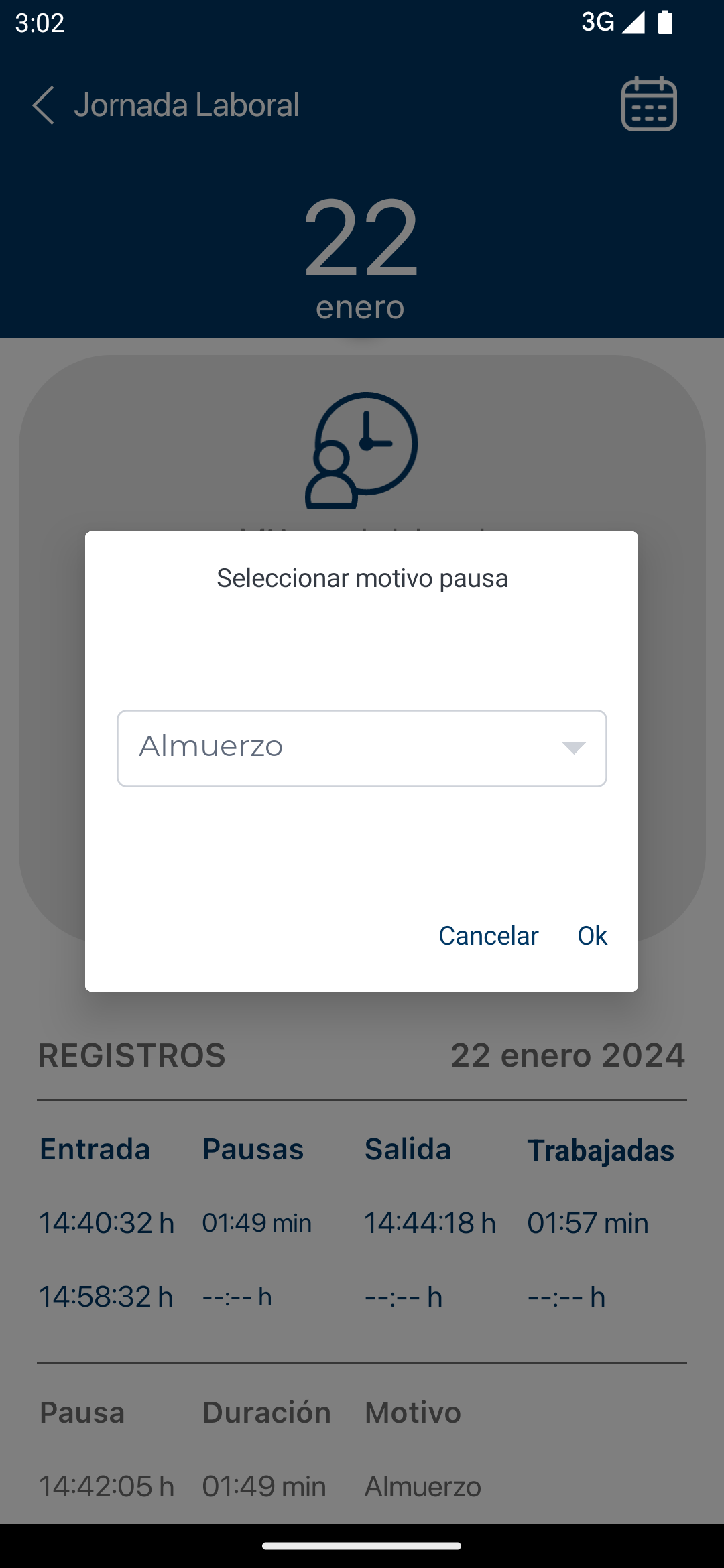The width and height of the screenshot is (724, 1568).
Task: Confirm pause reason with Ok
Action: click(592, 935)
